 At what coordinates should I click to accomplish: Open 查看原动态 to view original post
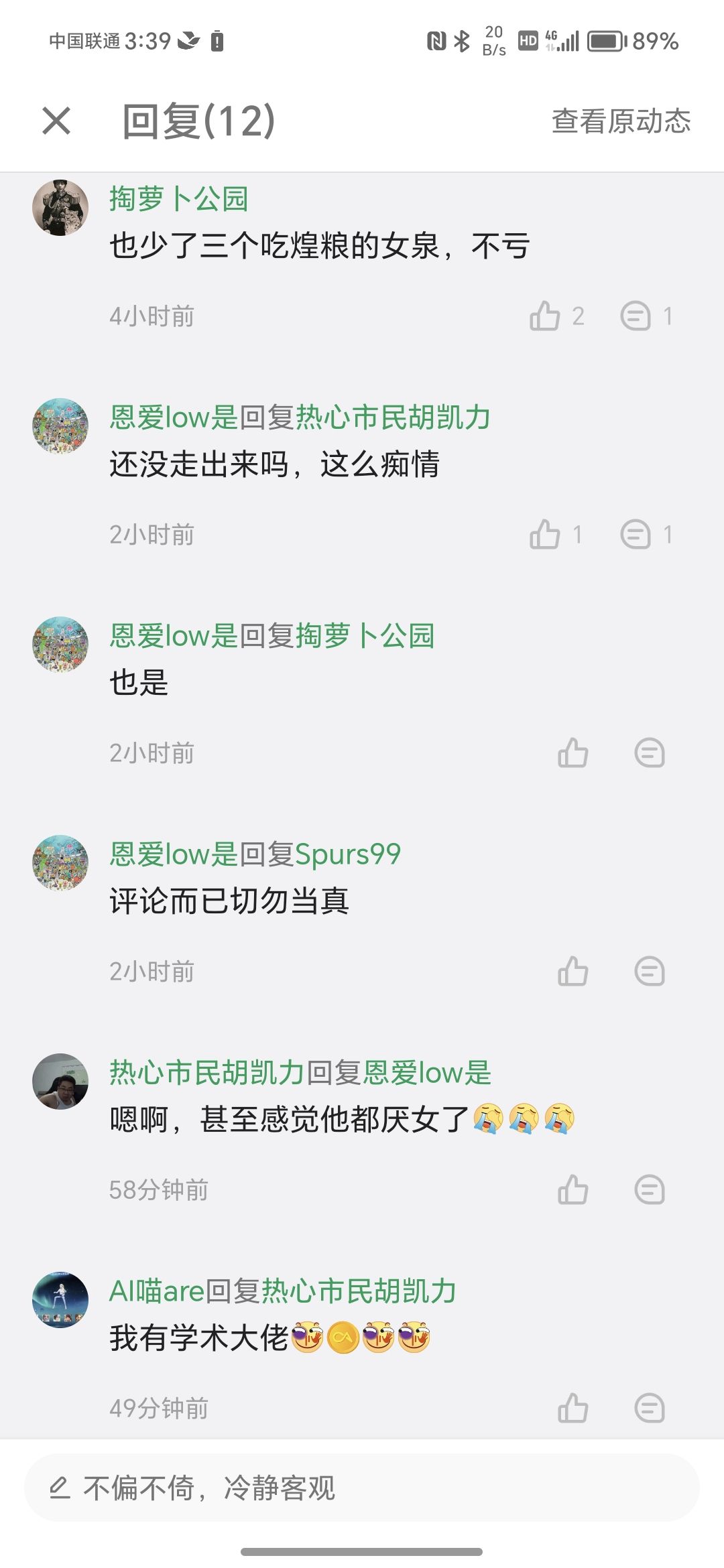point(621,121)
